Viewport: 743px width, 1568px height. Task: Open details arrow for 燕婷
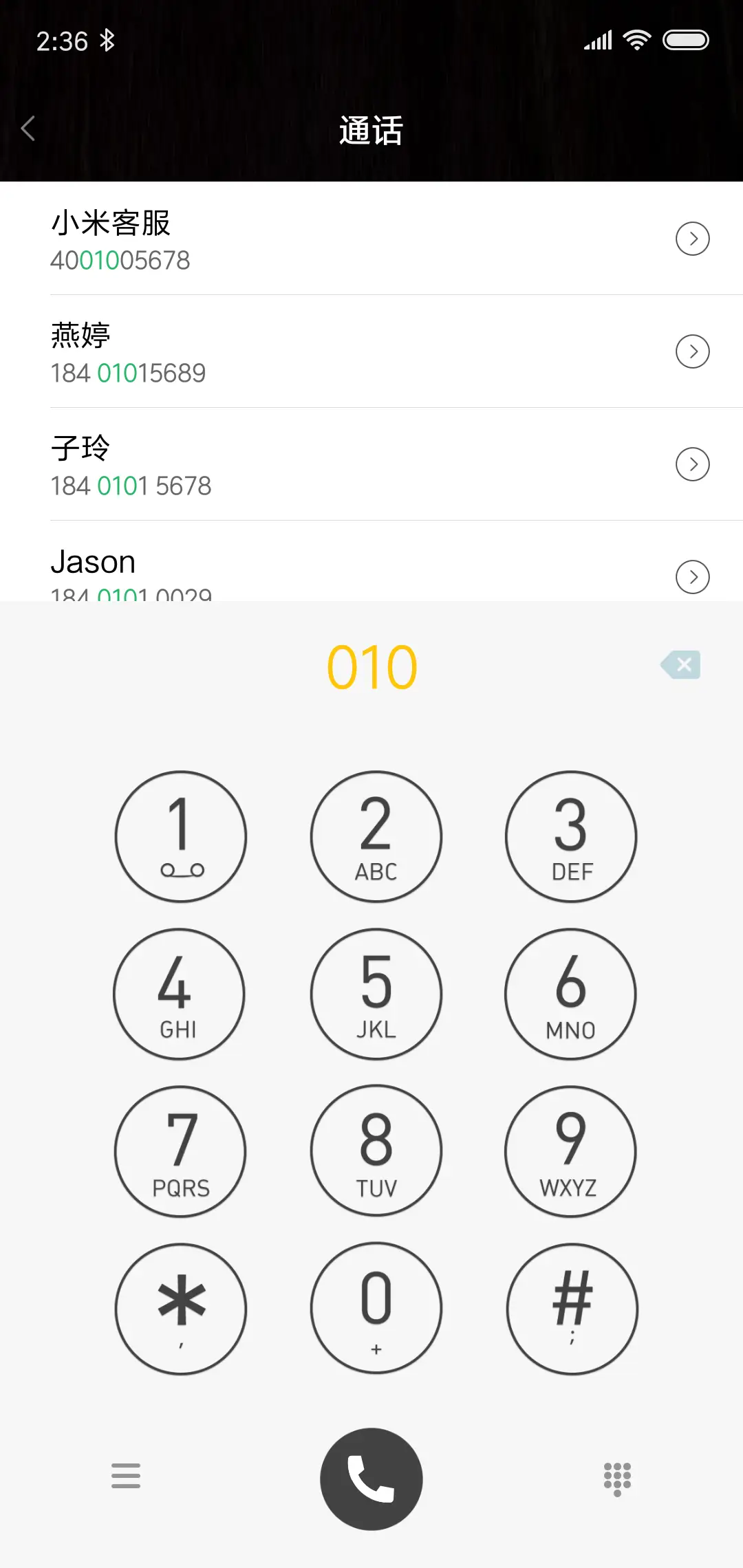(x=692, y=351)
